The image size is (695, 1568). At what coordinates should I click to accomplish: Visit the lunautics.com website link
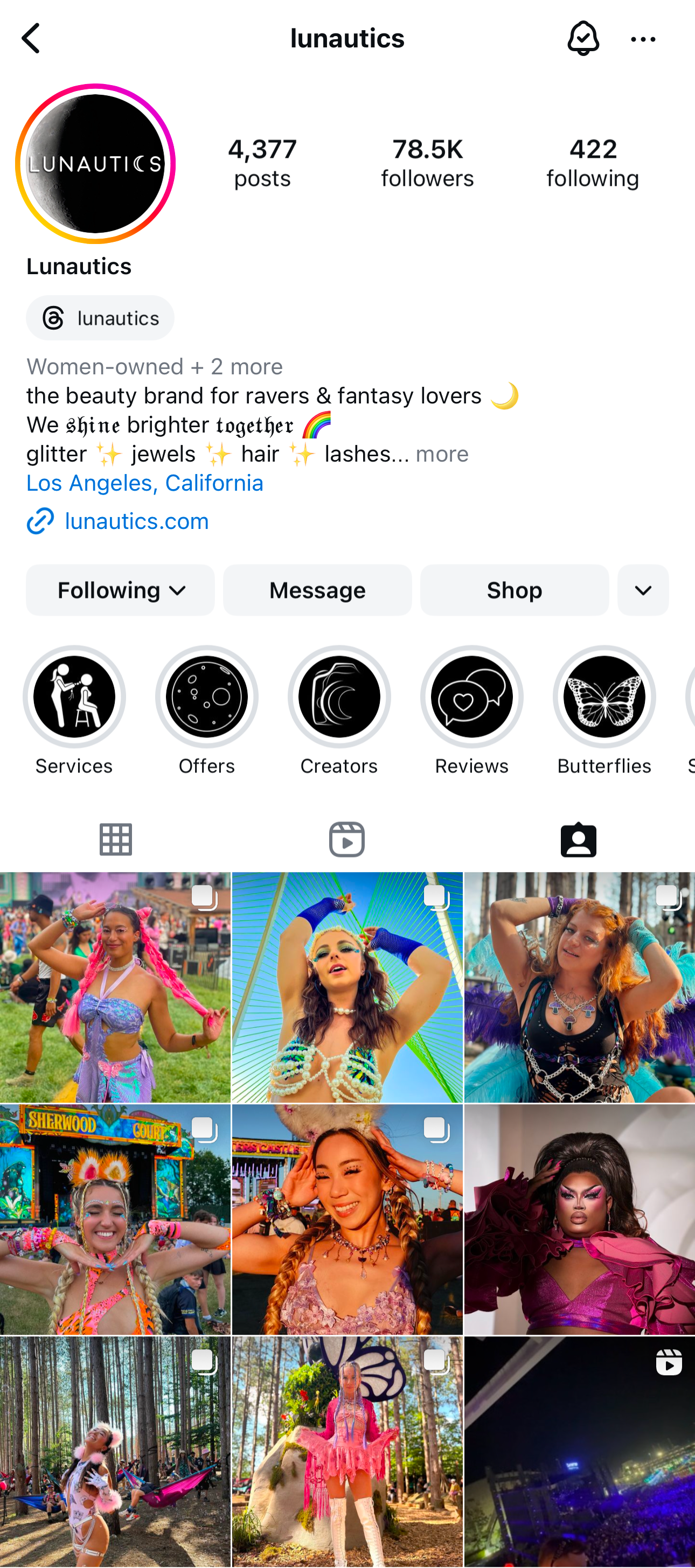point(136,521)
